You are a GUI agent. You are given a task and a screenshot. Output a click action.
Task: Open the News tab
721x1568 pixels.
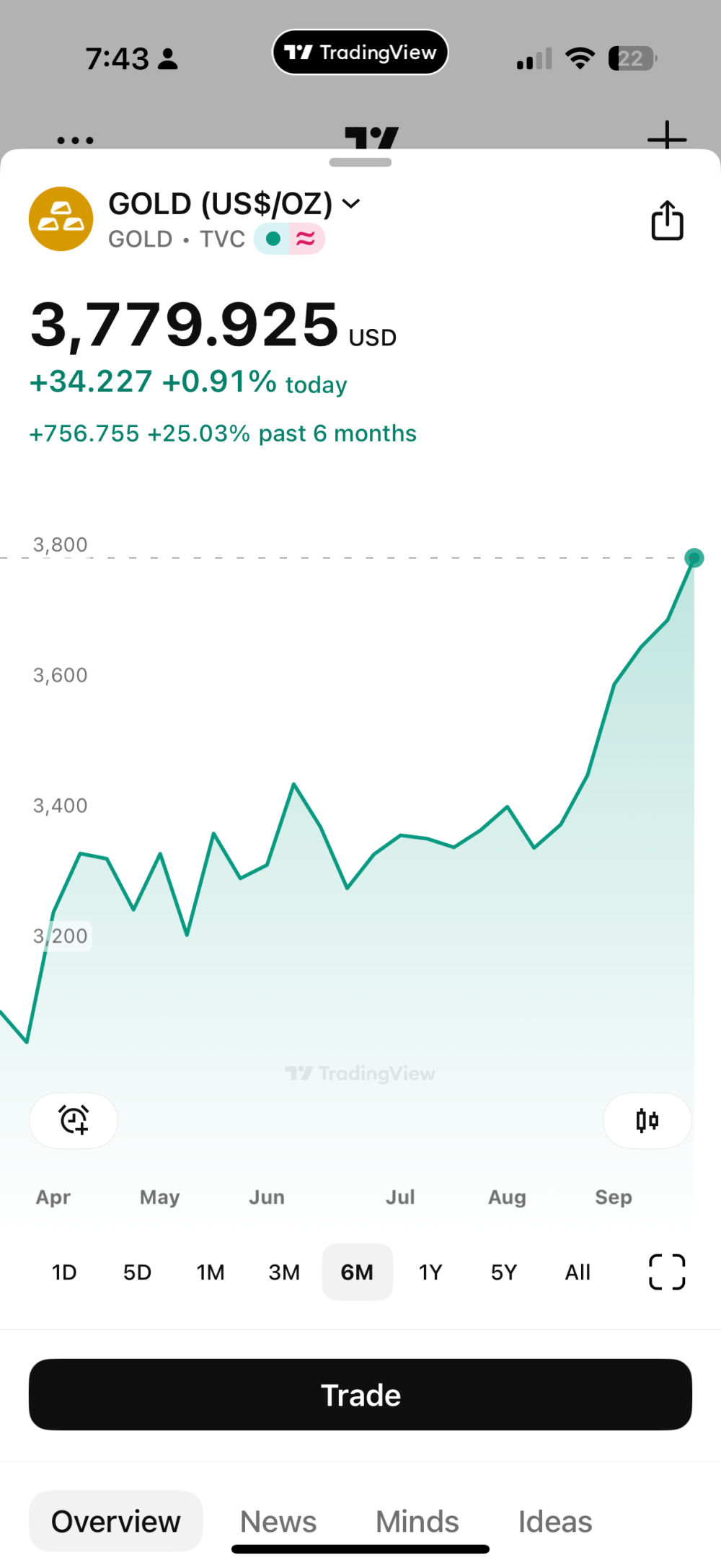pyautogui.click(x=278, y=1522)
